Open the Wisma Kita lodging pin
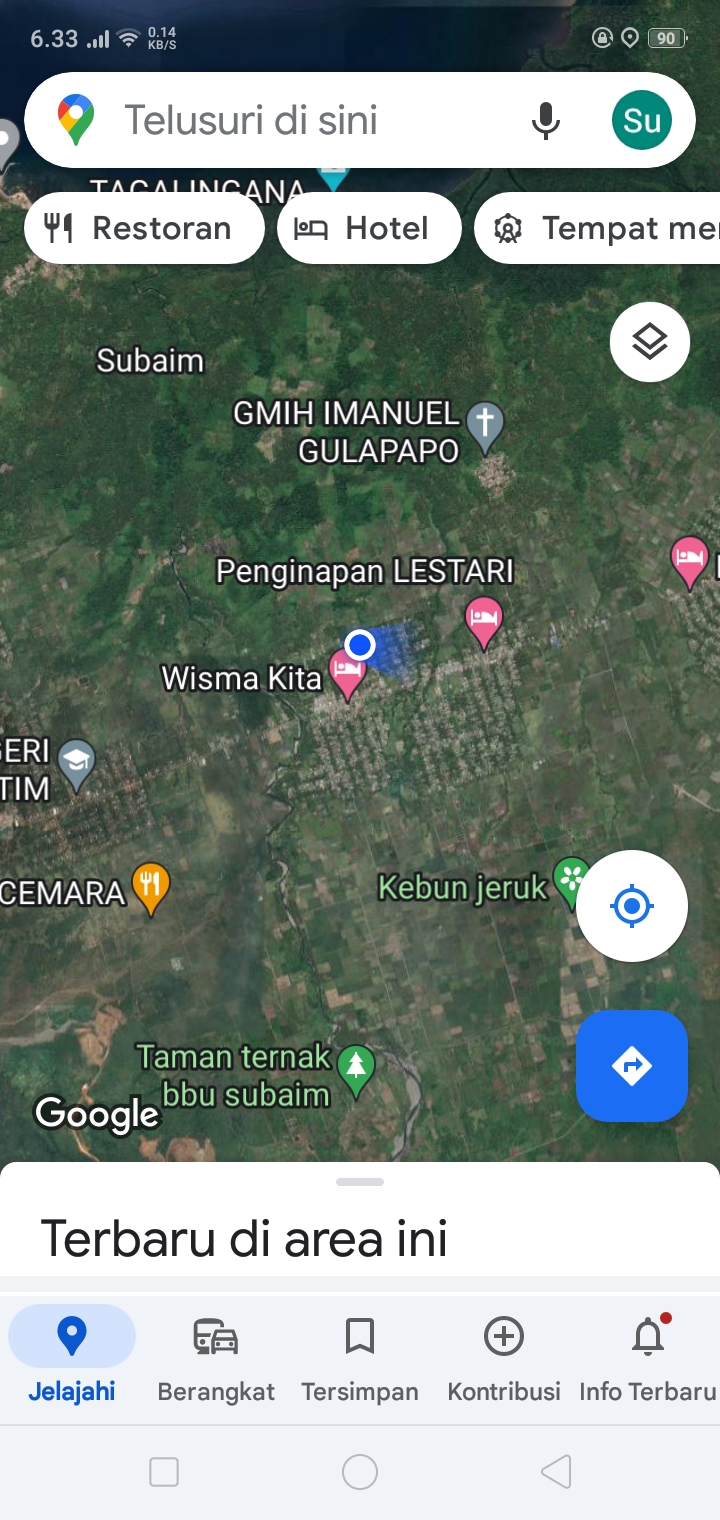The width and height of the screenshot is (720, 1520). coord(347,675)
